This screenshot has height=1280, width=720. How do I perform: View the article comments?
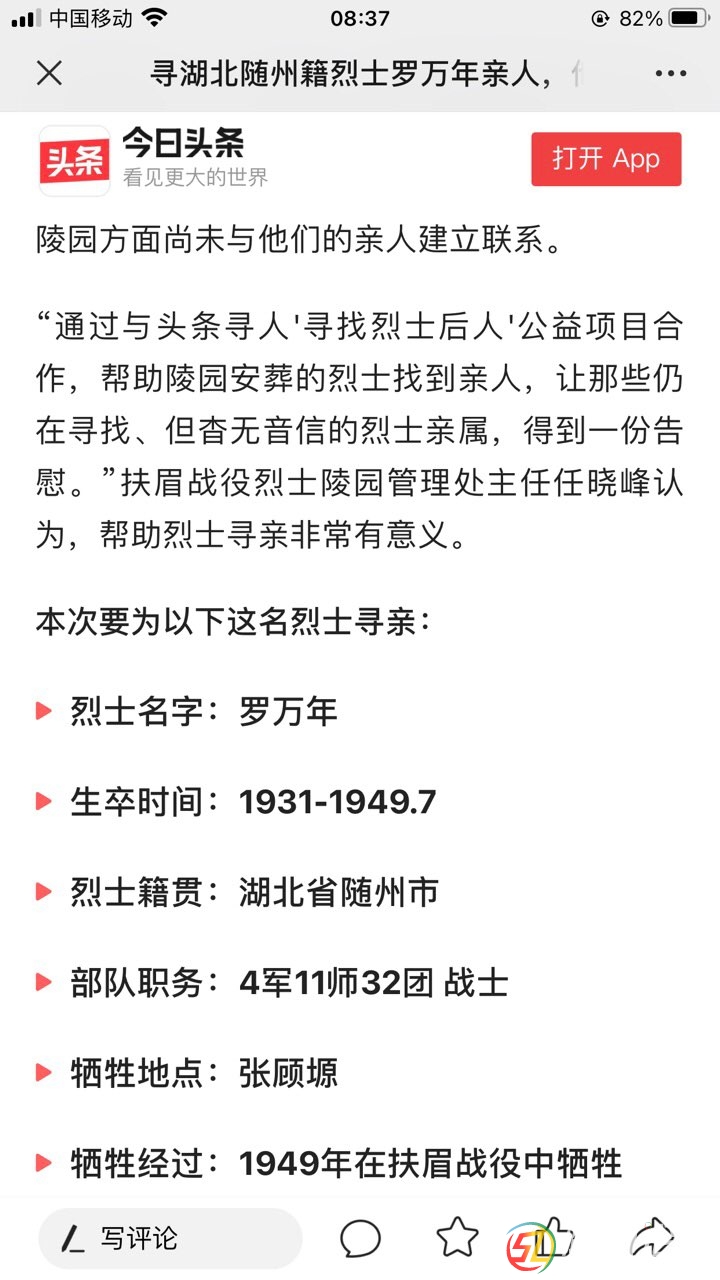pos(360,1238)
